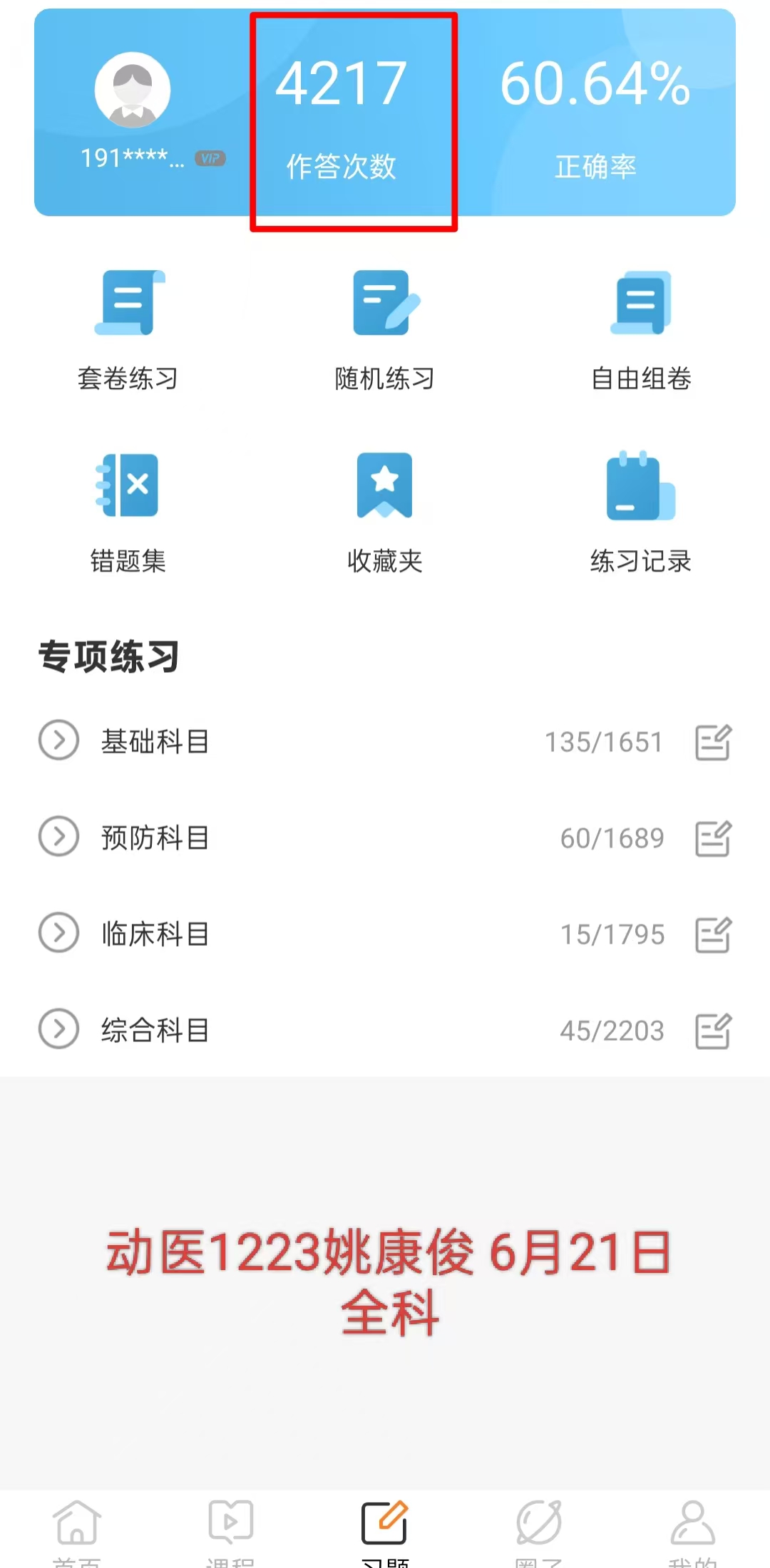Open the 我的 profile tab
The width and height of the screenshot is (770, 1568).
692,1529
